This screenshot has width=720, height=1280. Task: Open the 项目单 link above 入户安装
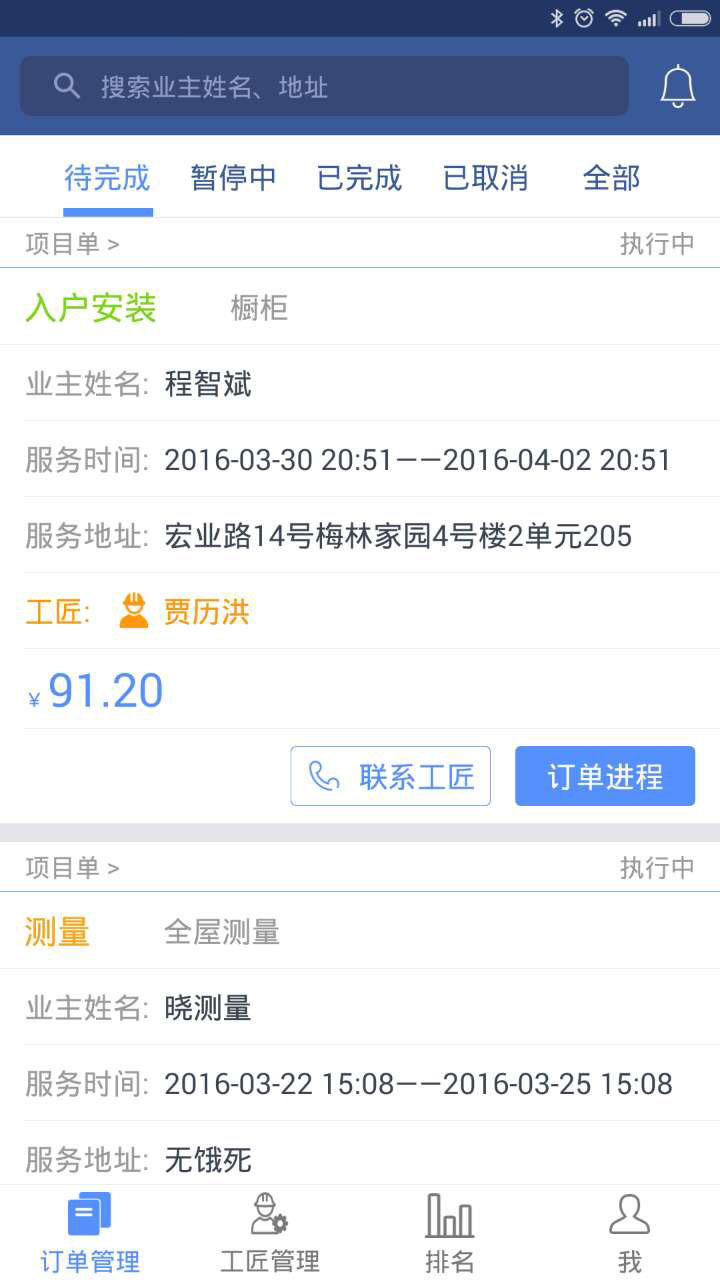click(x=72, y=244)
